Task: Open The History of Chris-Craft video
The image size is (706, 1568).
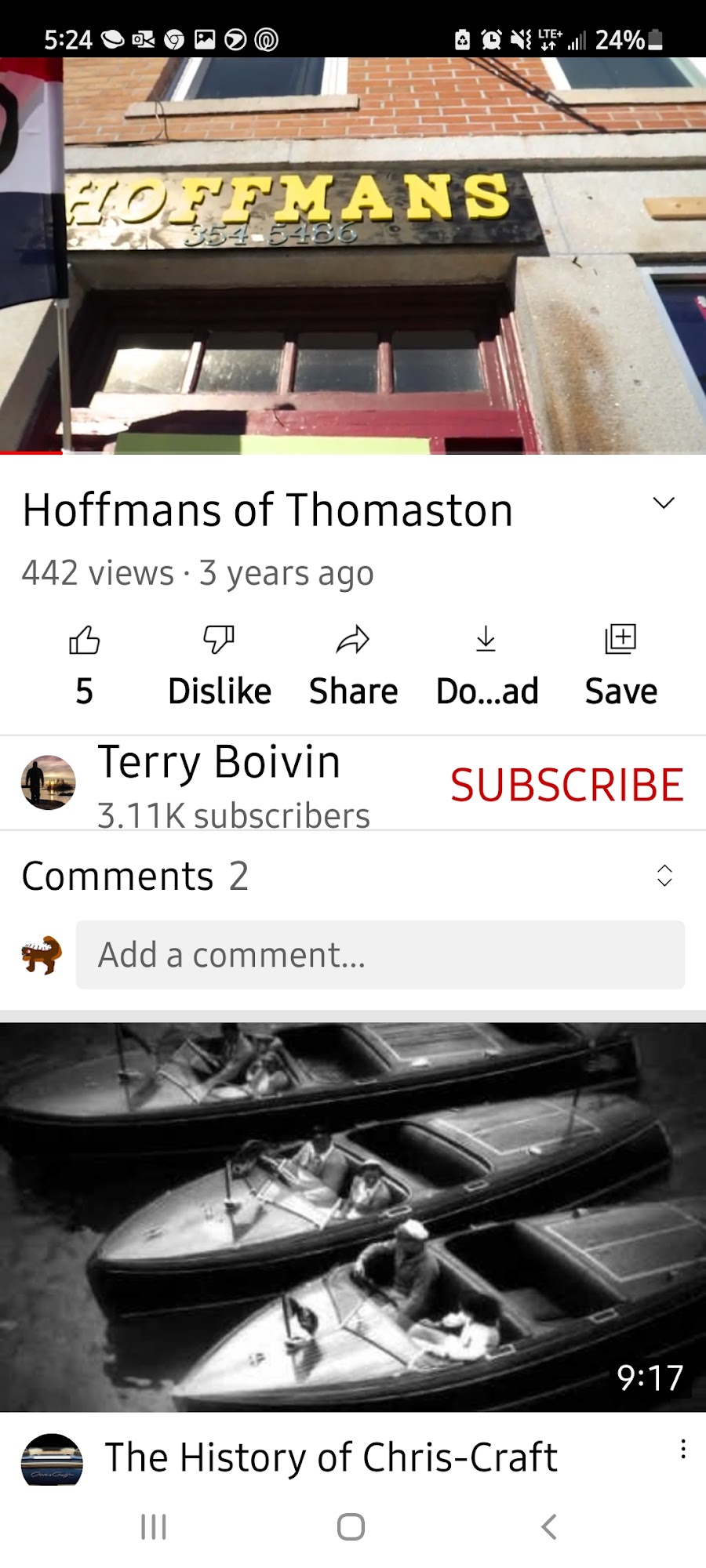Action: coord(353,1217)
